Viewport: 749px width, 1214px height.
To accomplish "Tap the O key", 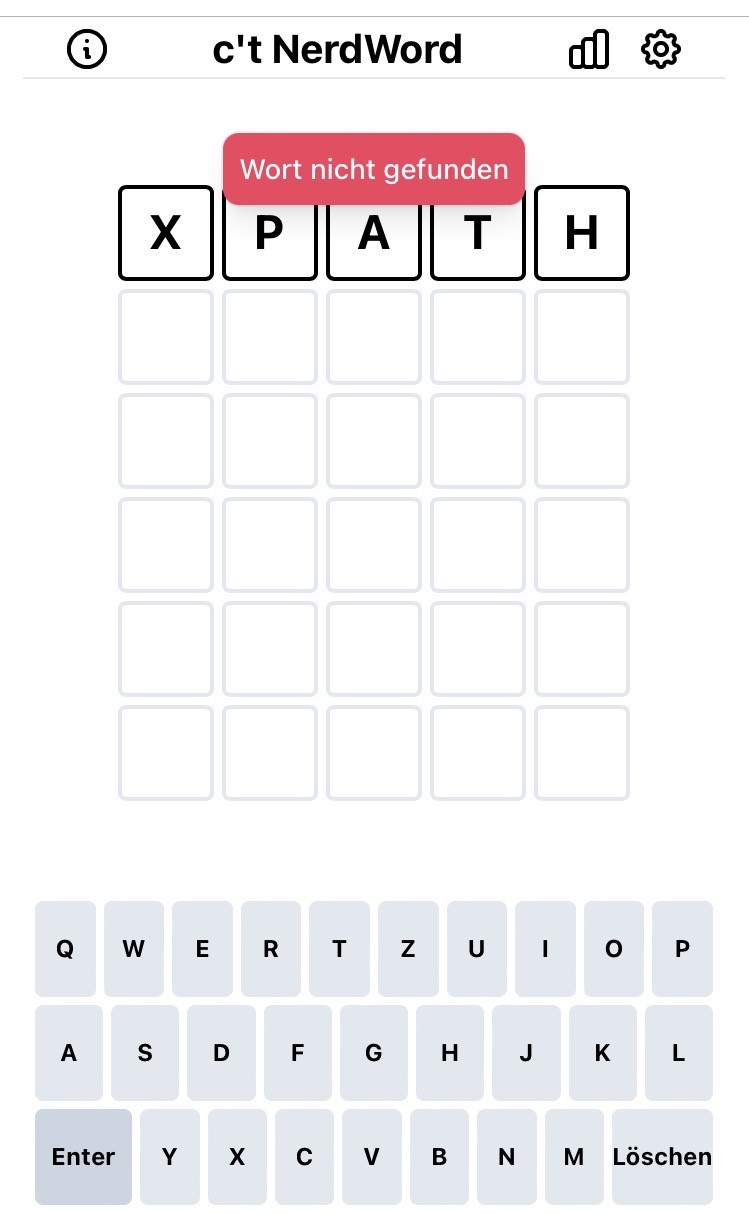I will point(614,948).
